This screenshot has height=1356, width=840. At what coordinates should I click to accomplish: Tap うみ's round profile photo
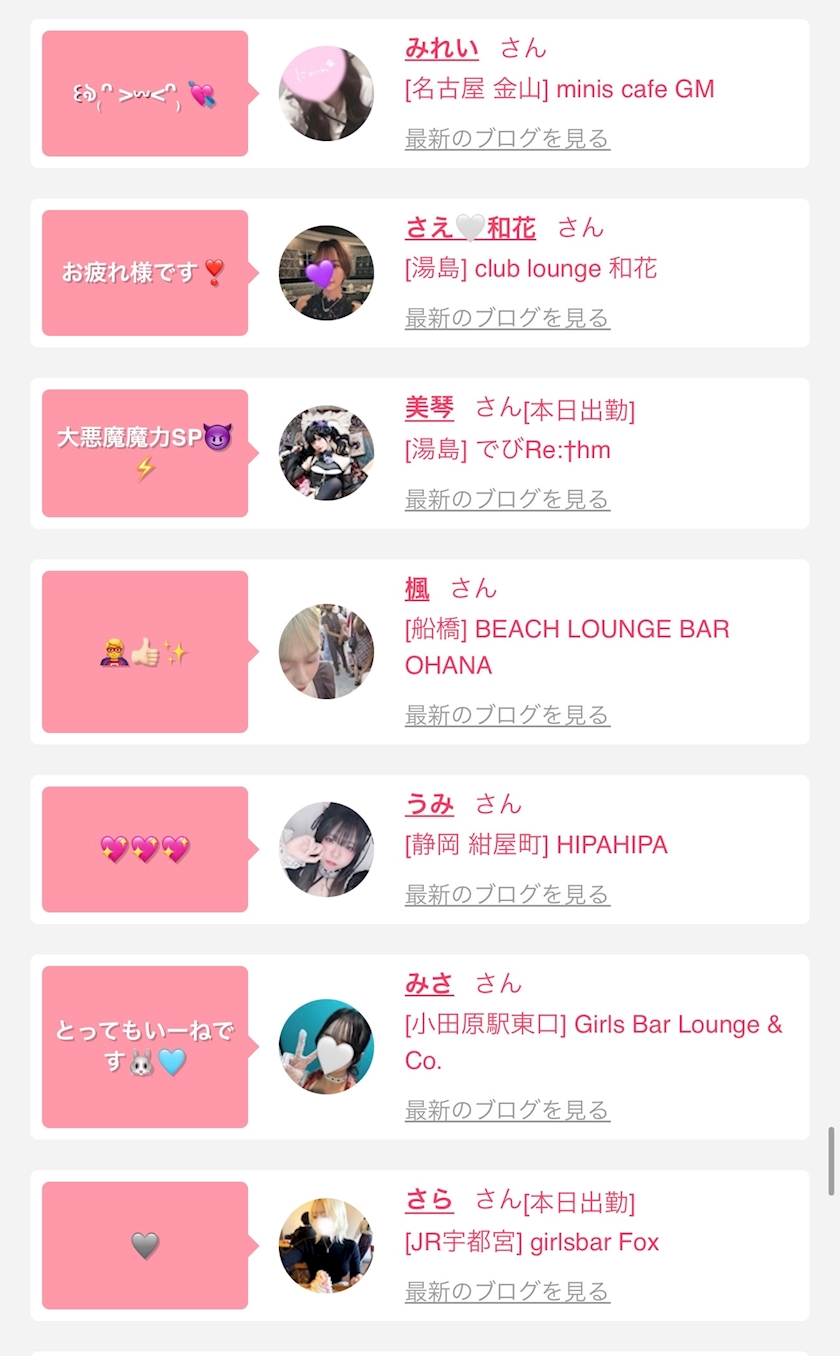326,849
